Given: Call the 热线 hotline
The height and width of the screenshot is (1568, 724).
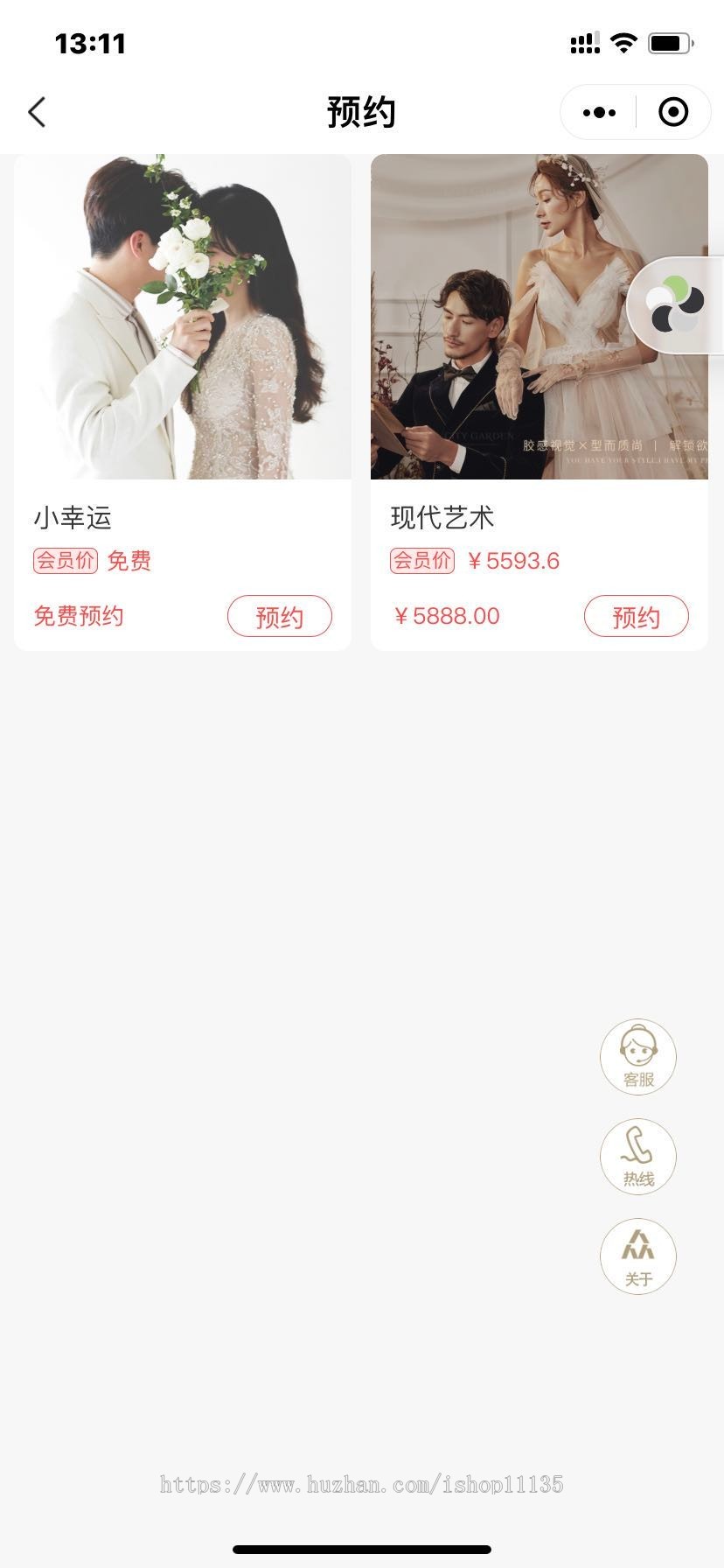Looking at the screenshot, I should [638, 1157].
